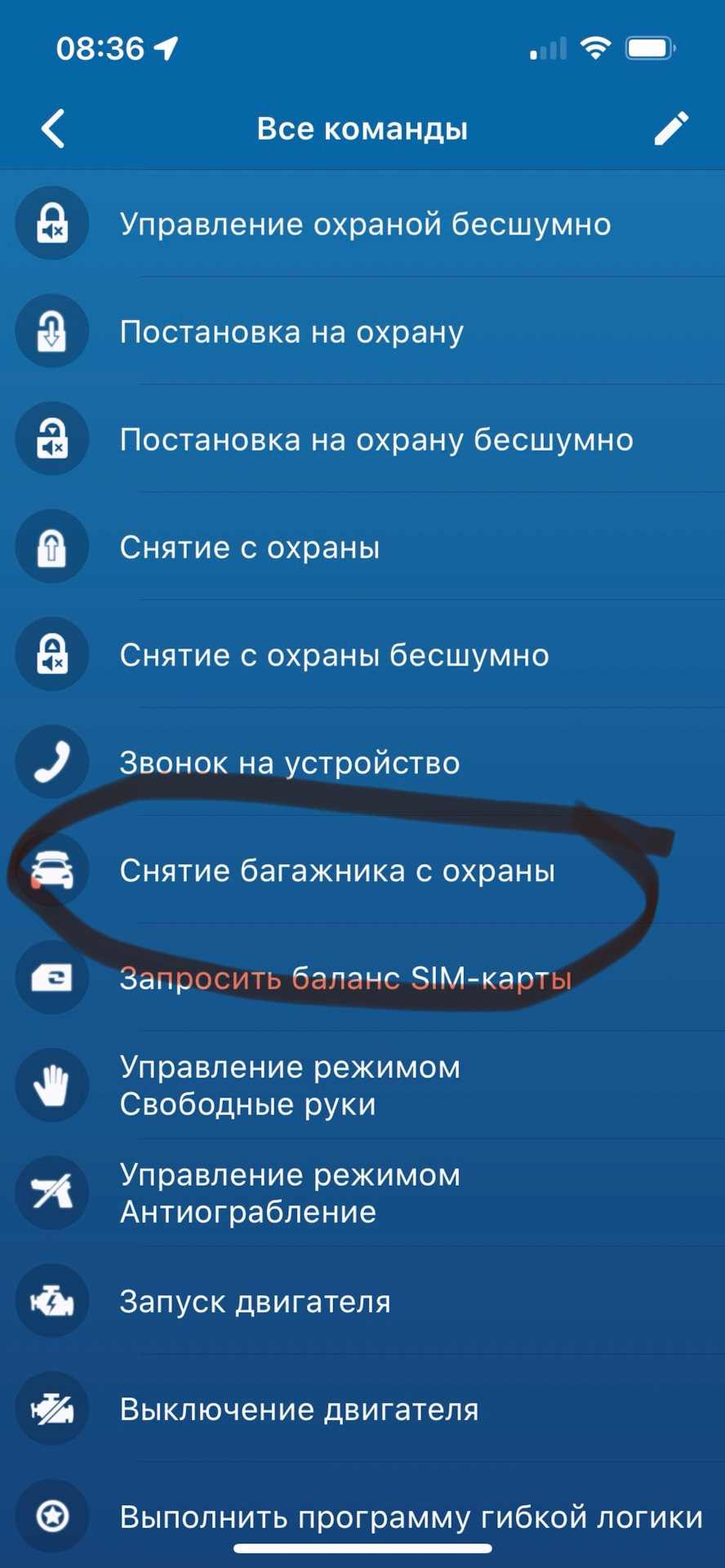The width and height of the screenshot is (725, 1568).
Task: Tap the silent security control padlock icon
Action: (x=52, y=224)
